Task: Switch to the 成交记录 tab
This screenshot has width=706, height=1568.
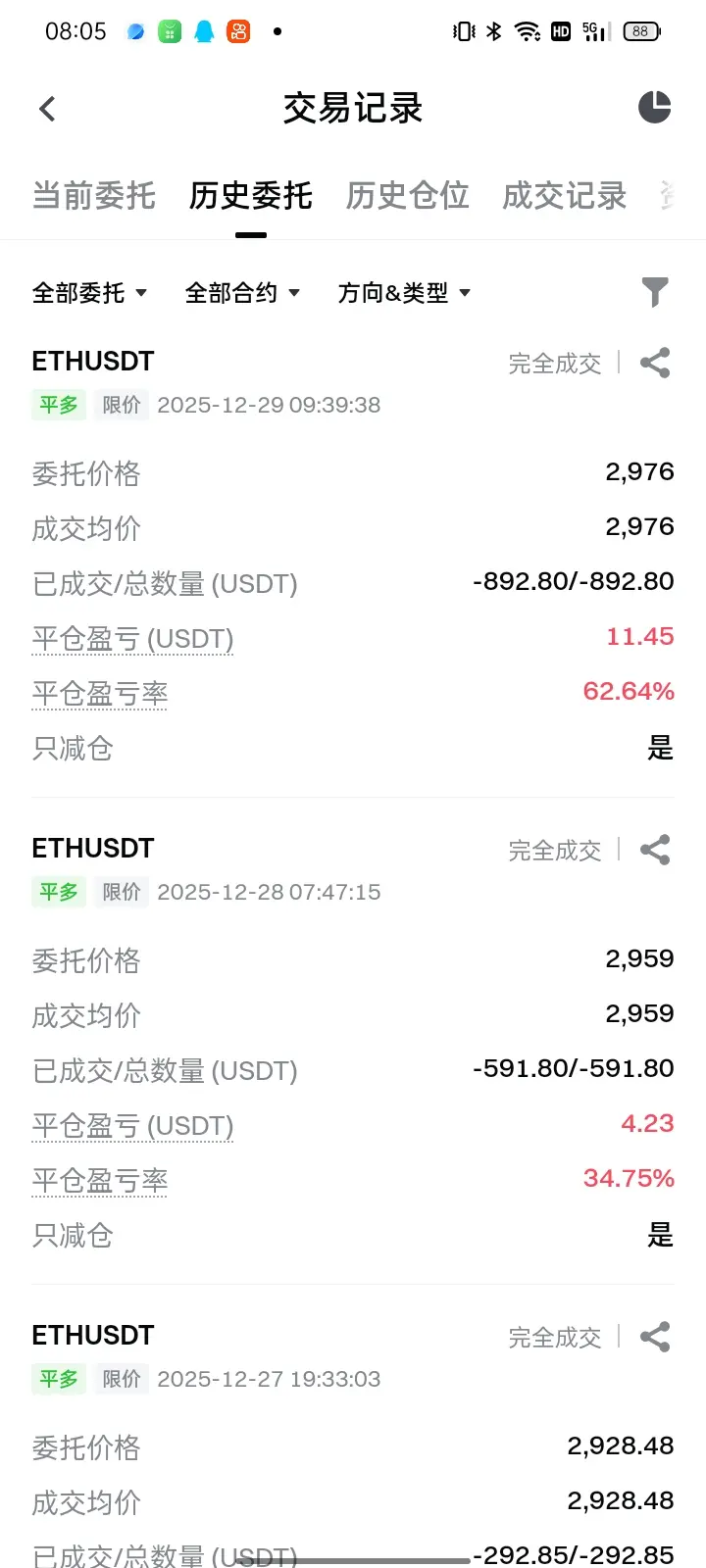Action: pos(565,196)
